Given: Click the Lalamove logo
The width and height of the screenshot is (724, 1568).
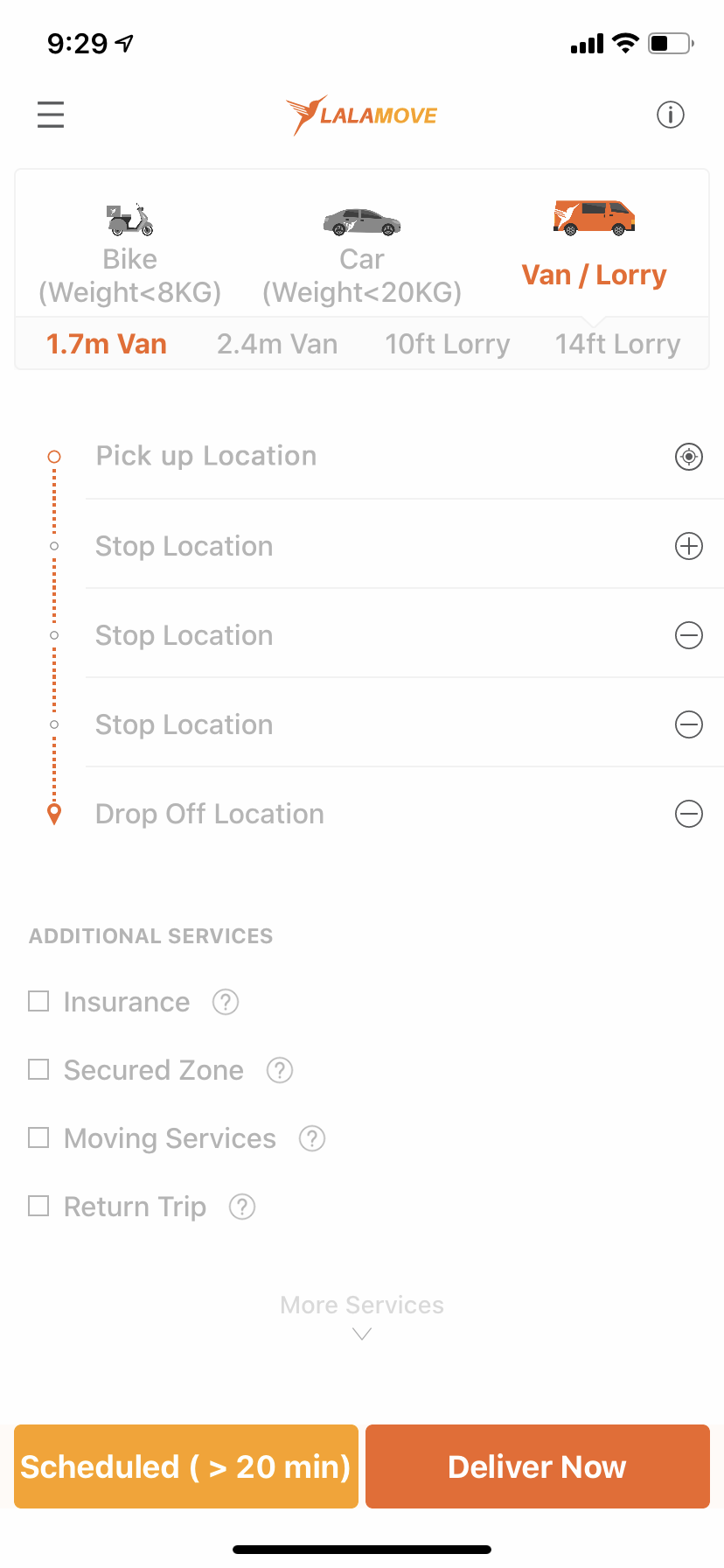Looking at the screenshot, I should tap(361, 114).
